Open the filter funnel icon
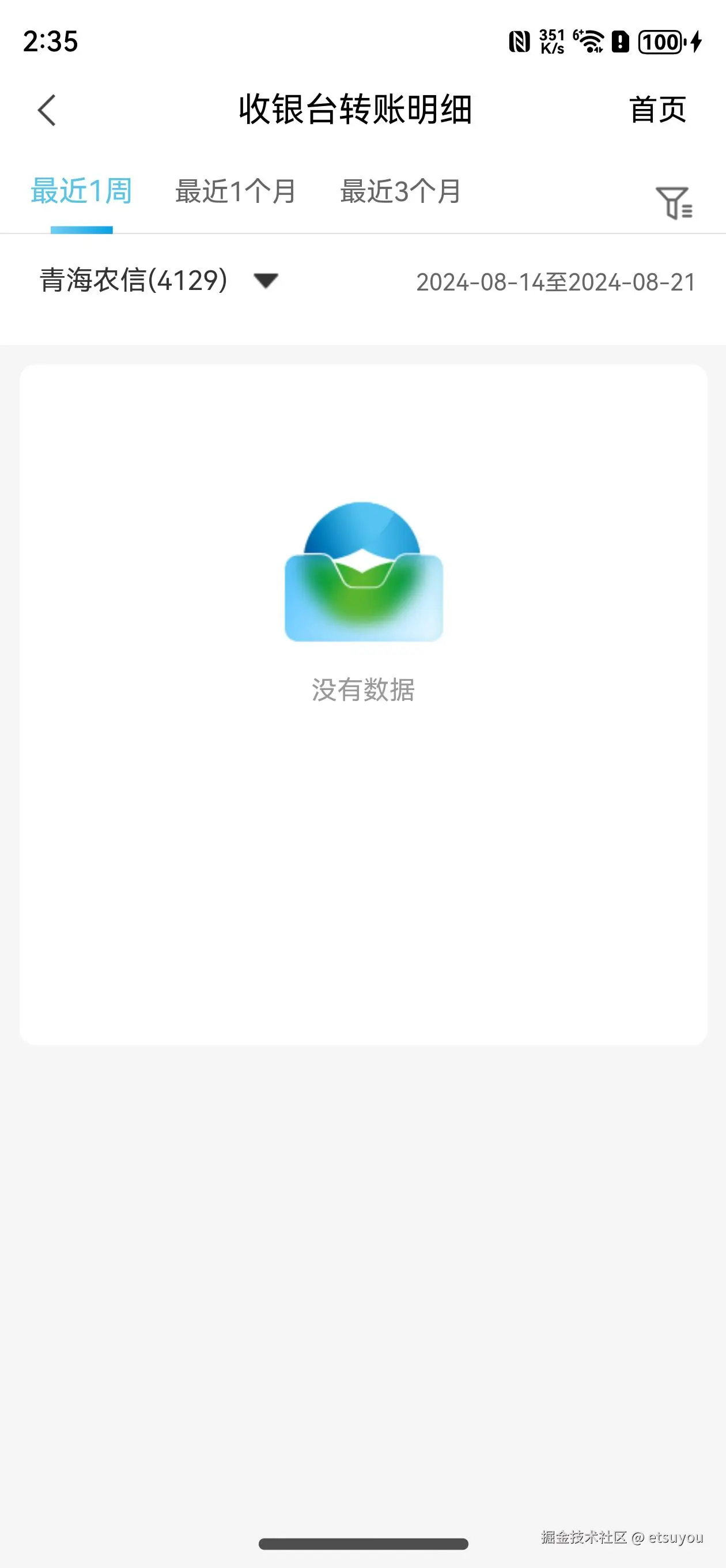Viewport: 726px width, 1568px height. point(673,203)
